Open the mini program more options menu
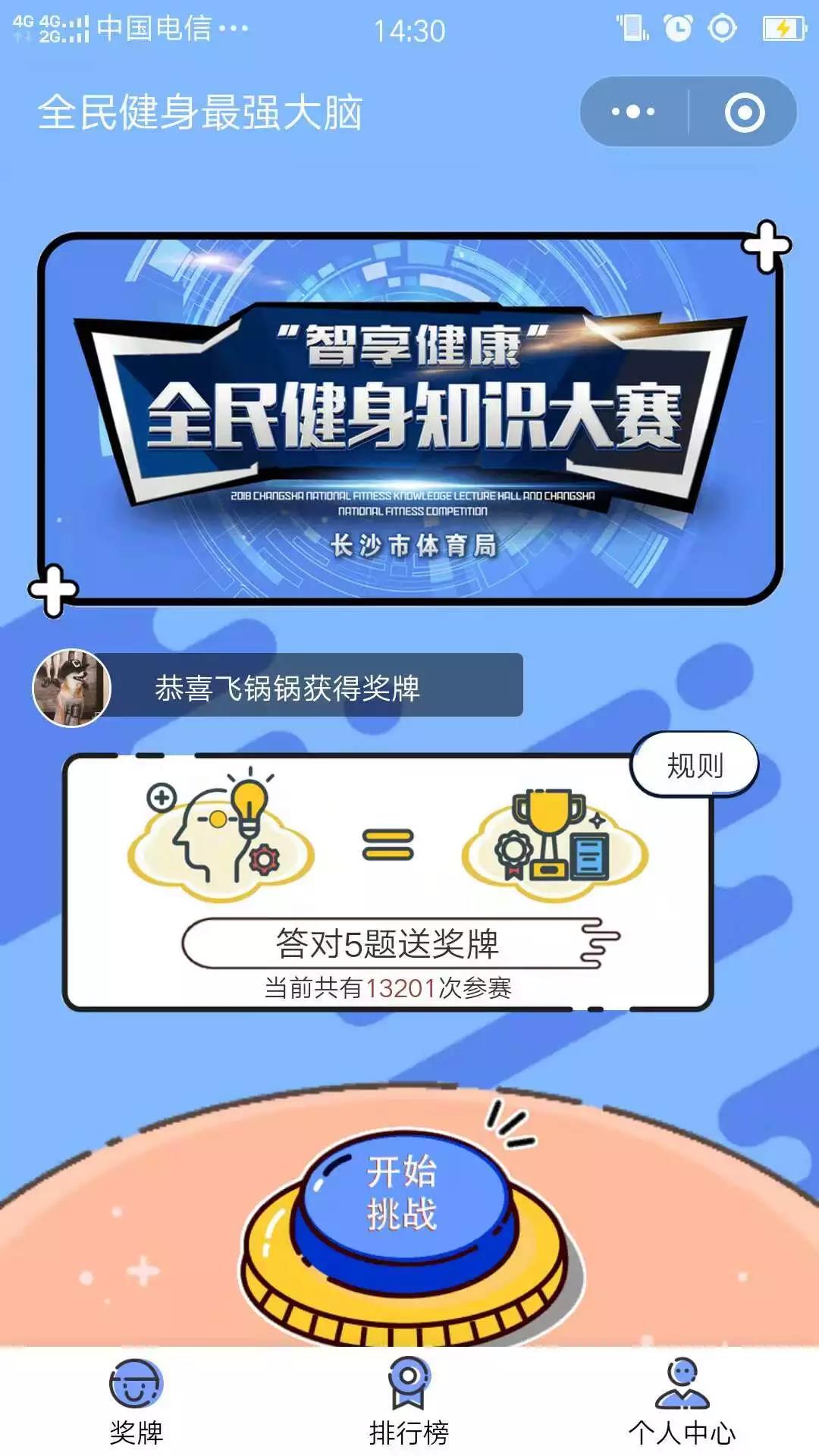 (634, 112)
